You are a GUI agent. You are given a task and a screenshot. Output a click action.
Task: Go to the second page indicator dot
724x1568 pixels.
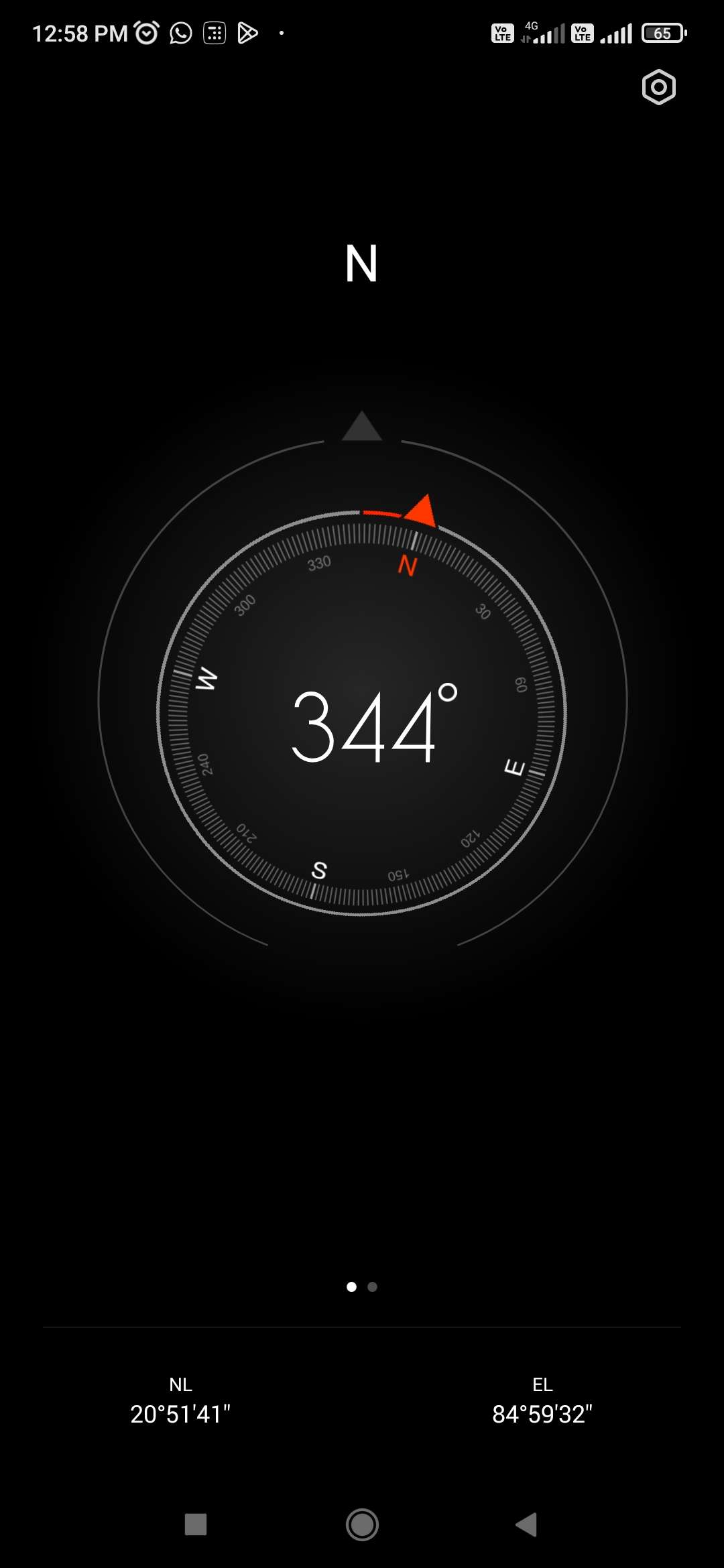click(373, 1287)
